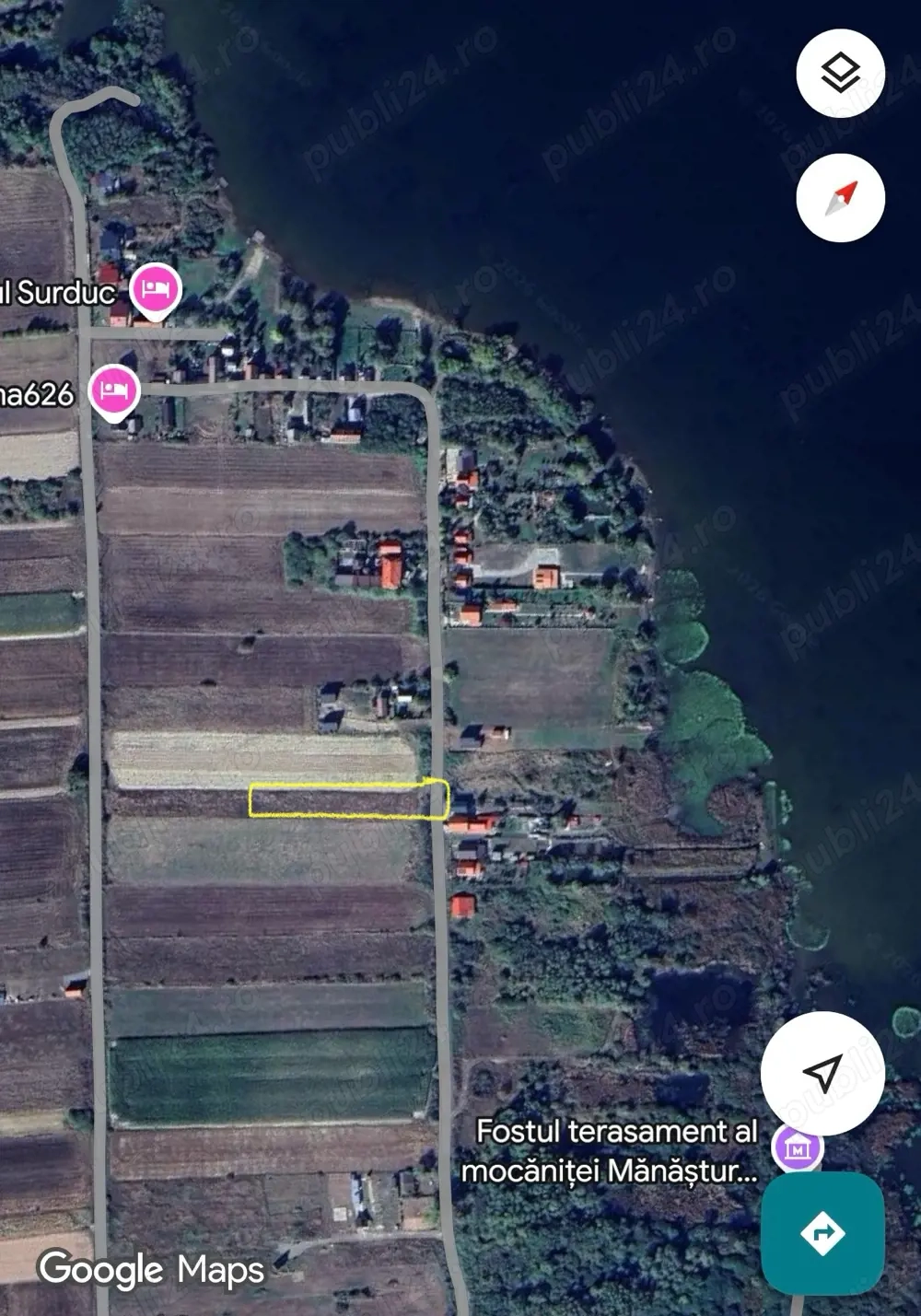
Task: Expand details for the Surduc hotel pin
Action: tap(153, 288)
